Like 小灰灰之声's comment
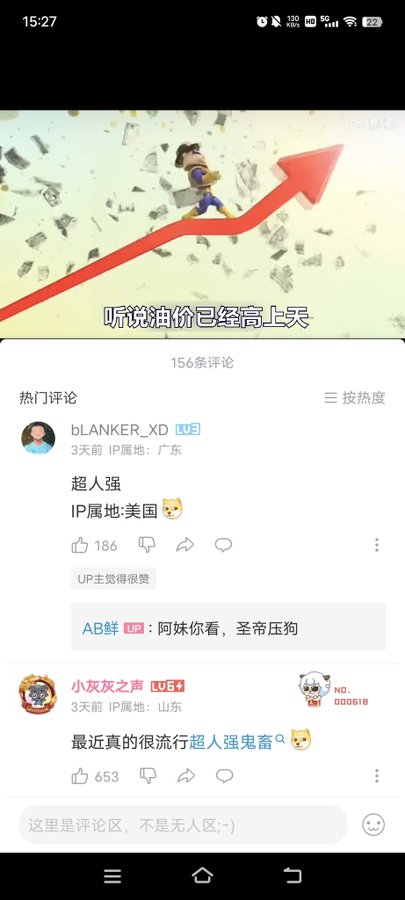 tap(80, 777)
